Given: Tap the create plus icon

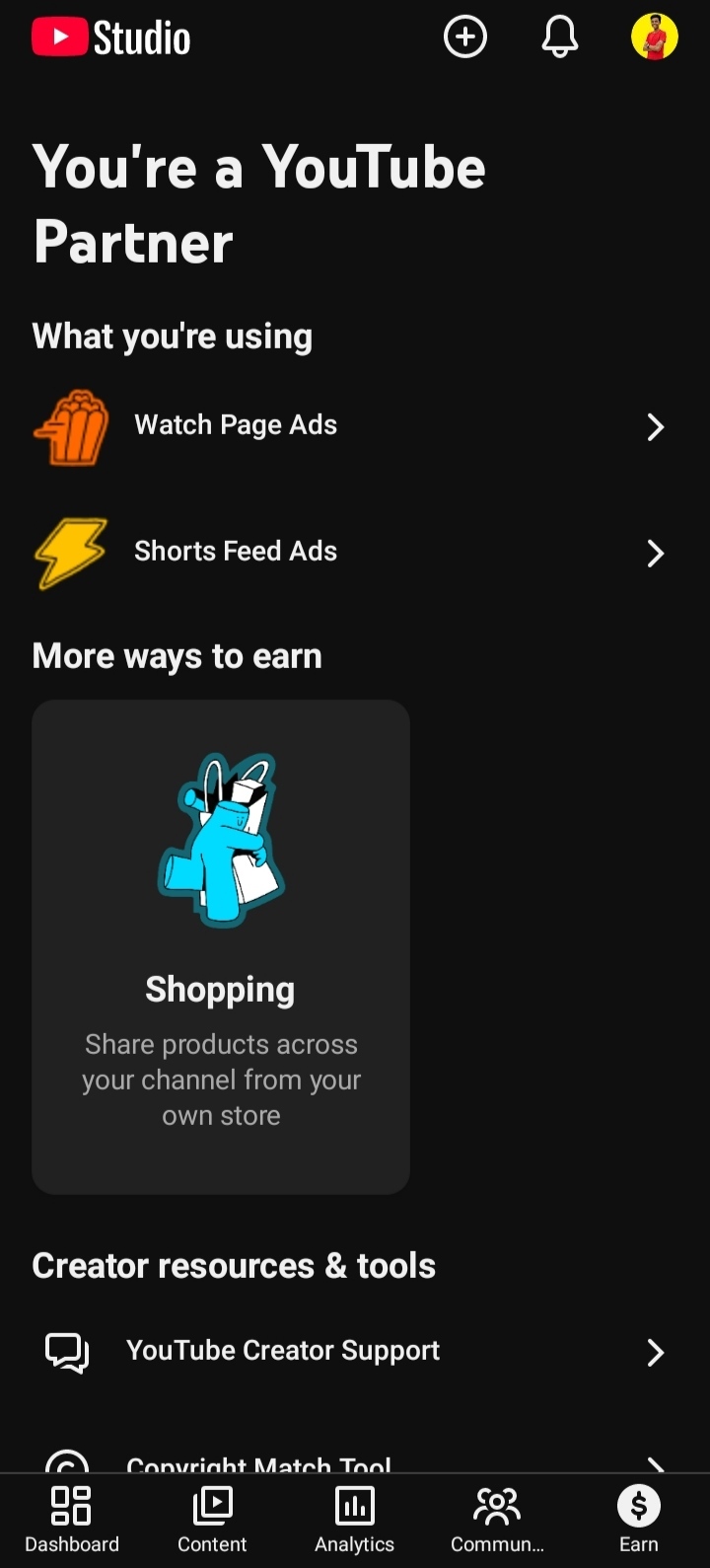Looking at the screenshot, I should tap(465, 37).
